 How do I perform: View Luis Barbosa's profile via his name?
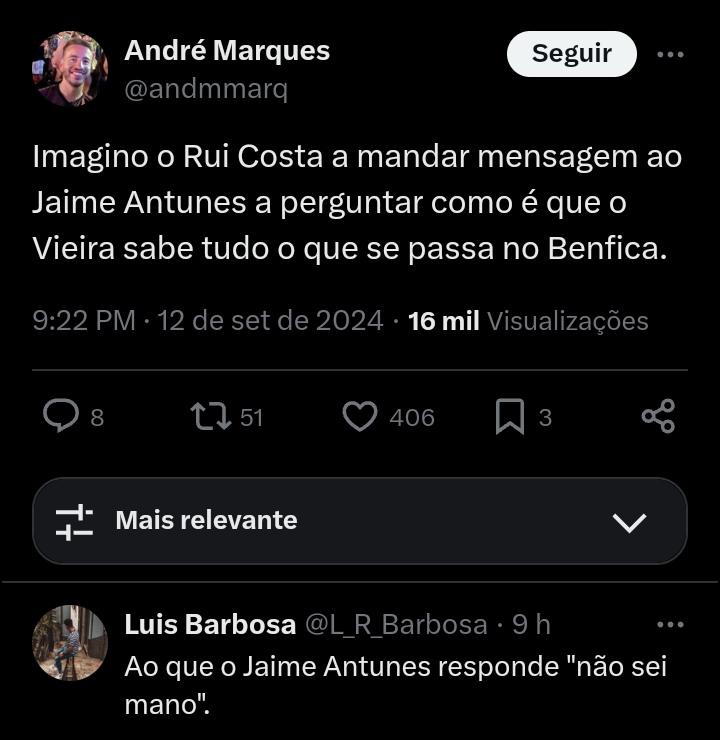[x=210, y=625]
